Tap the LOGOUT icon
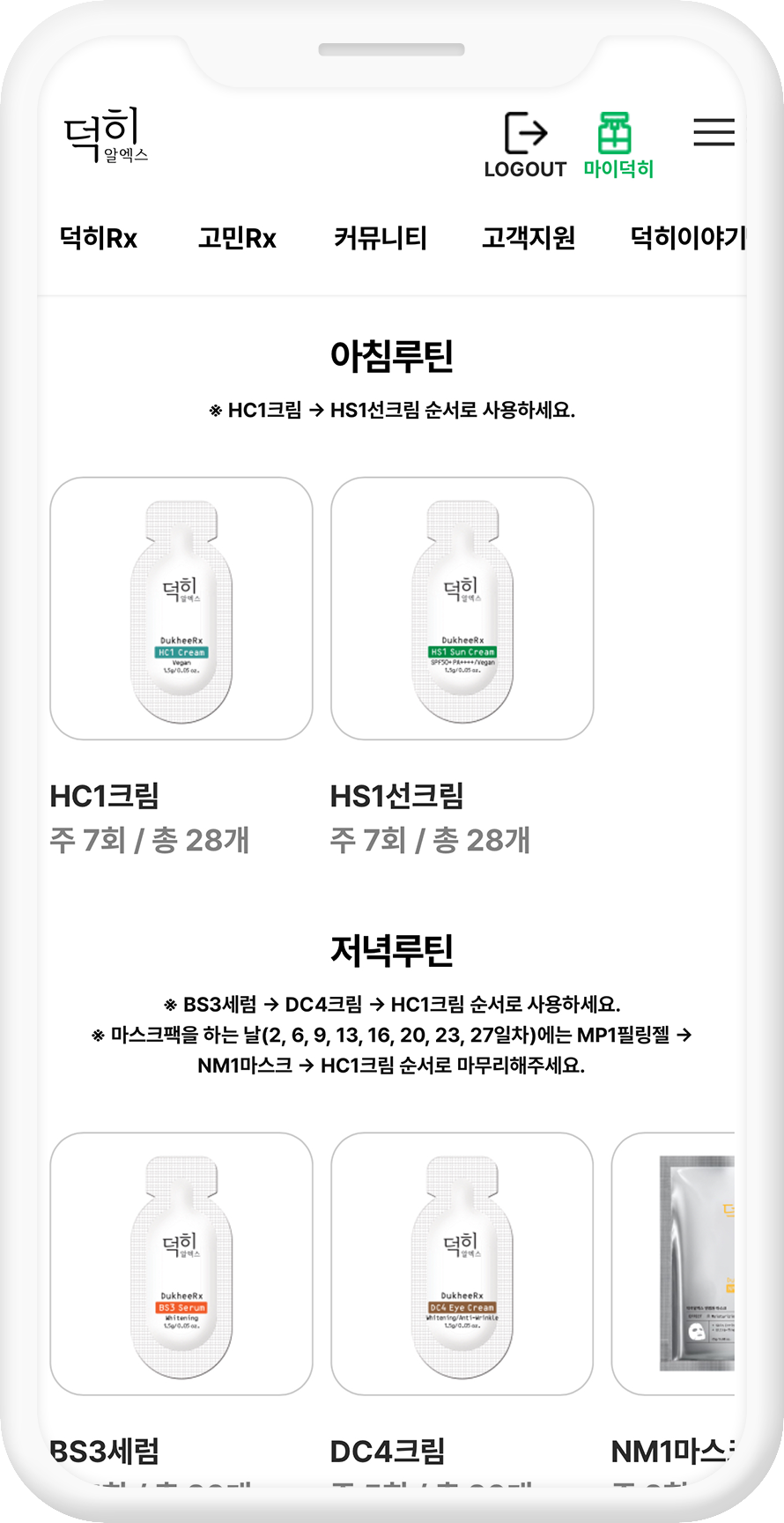Screen dimensions: 784x1523 (525, 145)
